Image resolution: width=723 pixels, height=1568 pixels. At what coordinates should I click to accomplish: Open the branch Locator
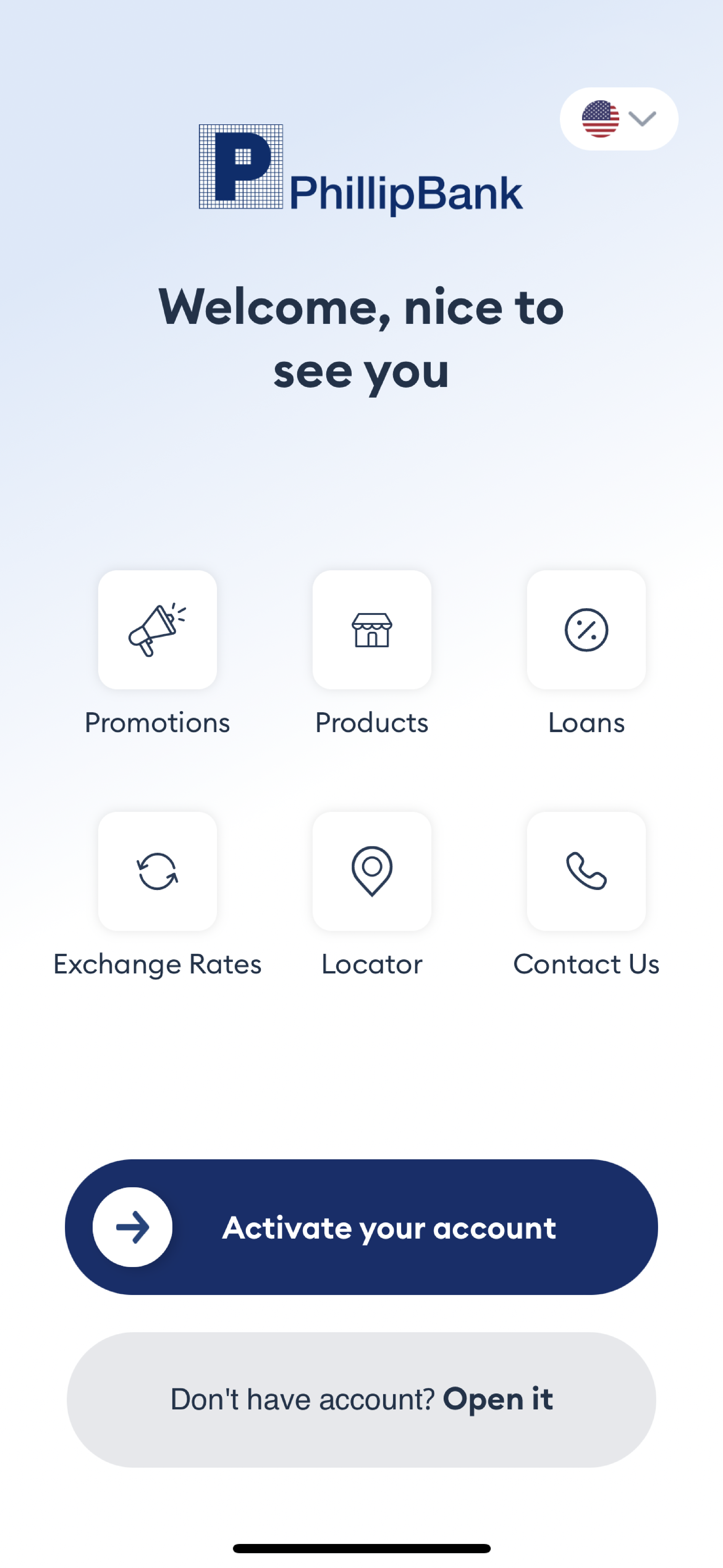372,871
